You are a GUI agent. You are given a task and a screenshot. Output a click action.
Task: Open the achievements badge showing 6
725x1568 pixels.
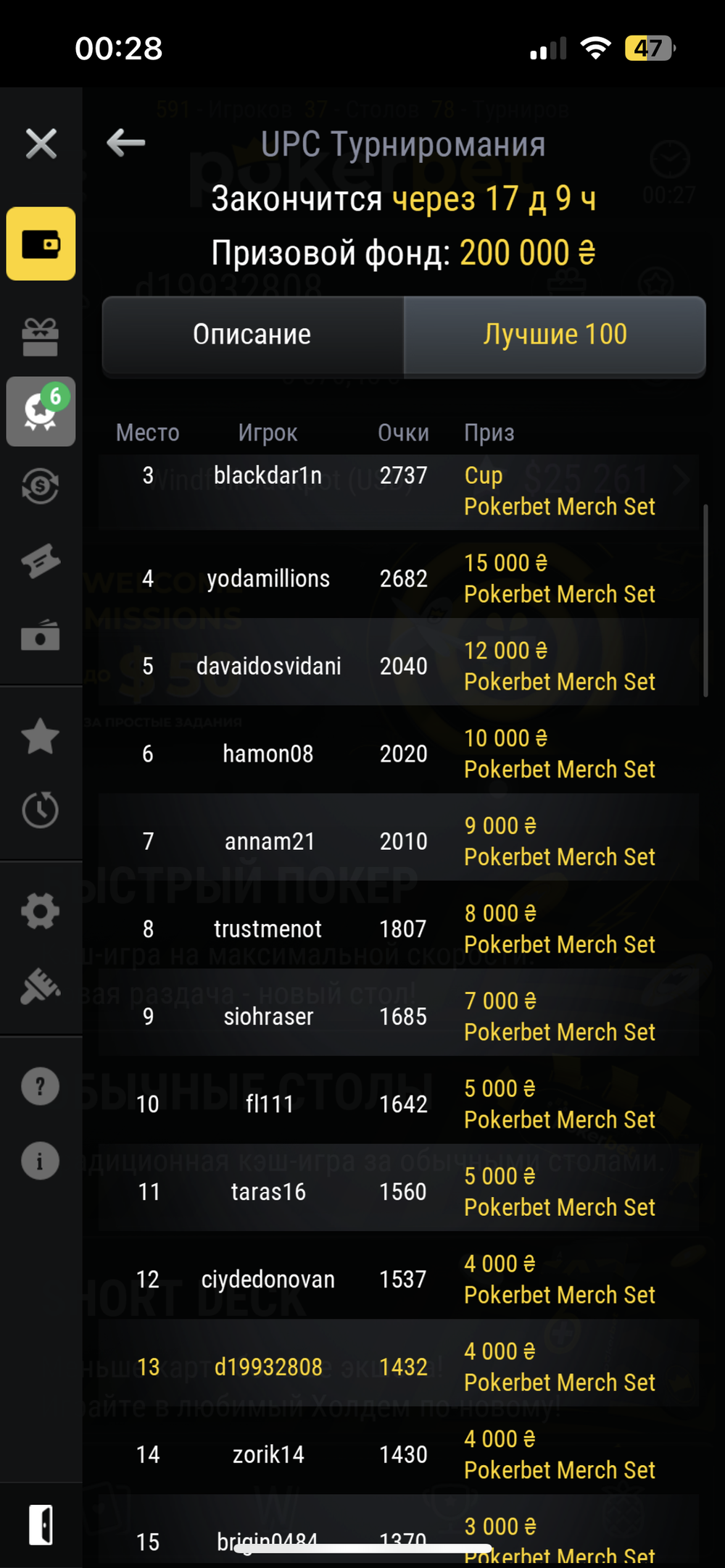coord(41,412)
